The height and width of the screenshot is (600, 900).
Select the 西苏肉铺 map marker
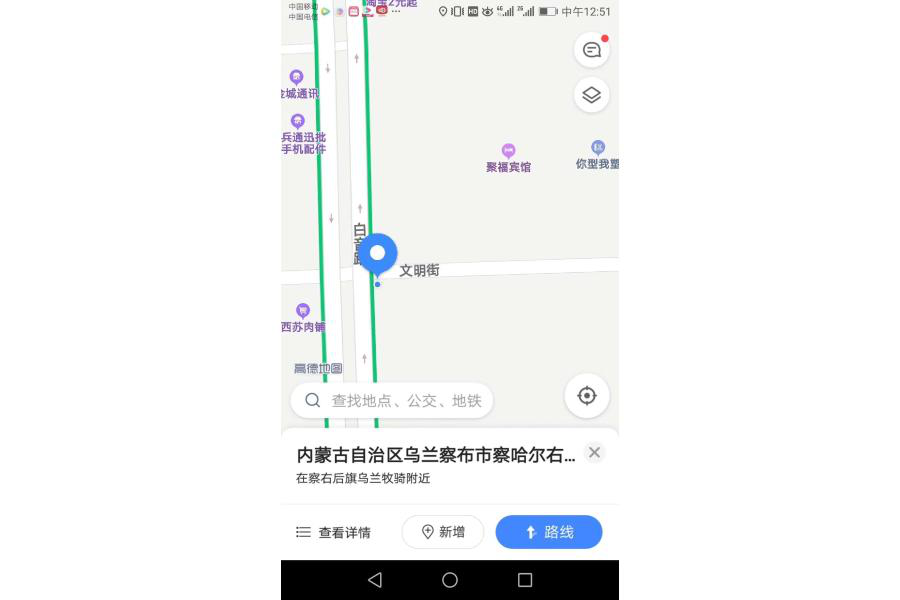[302, 311]
